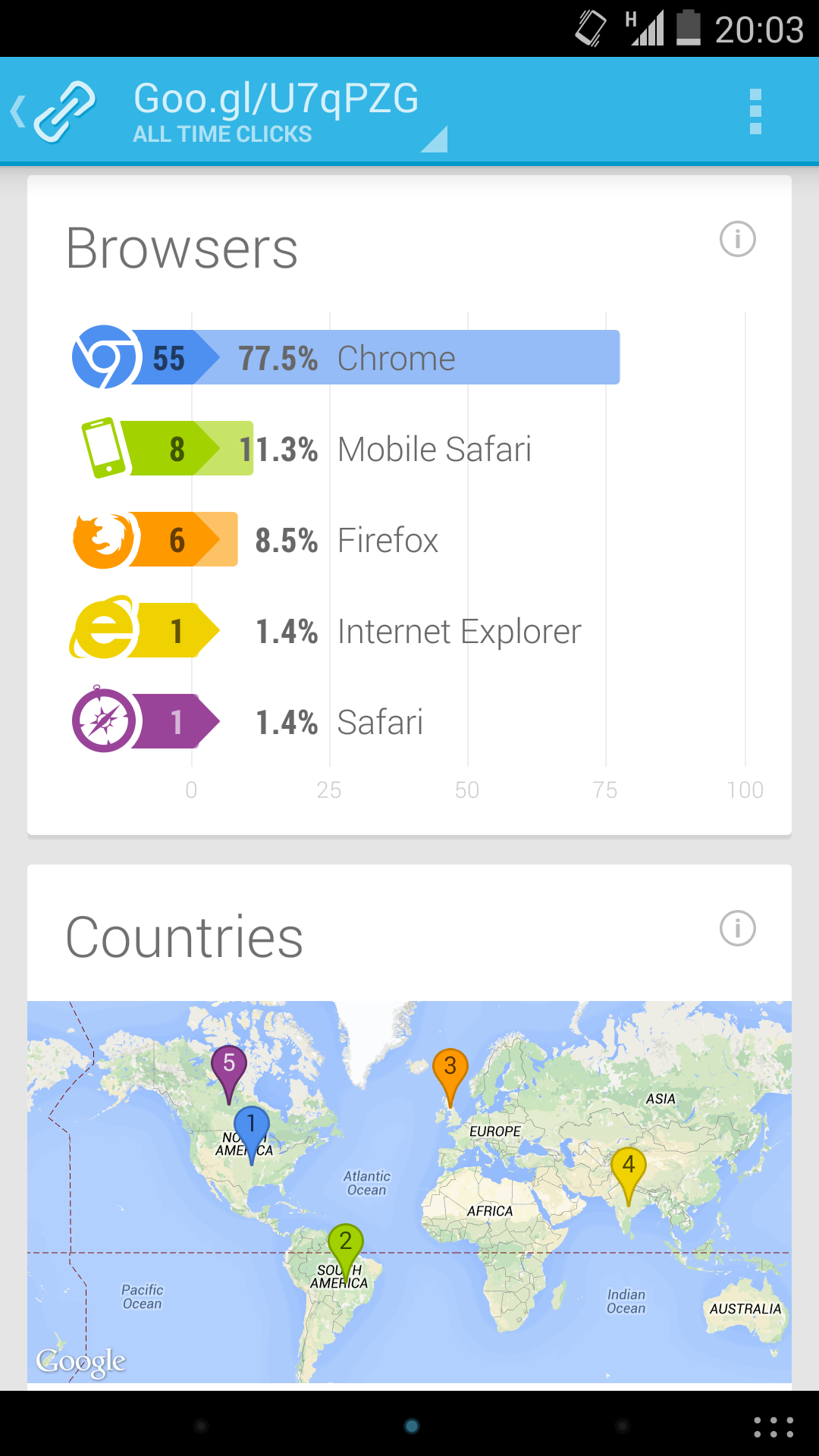Open the overflow menu
The width and height of the screenshot is (819, 1456).
[755, 111]
